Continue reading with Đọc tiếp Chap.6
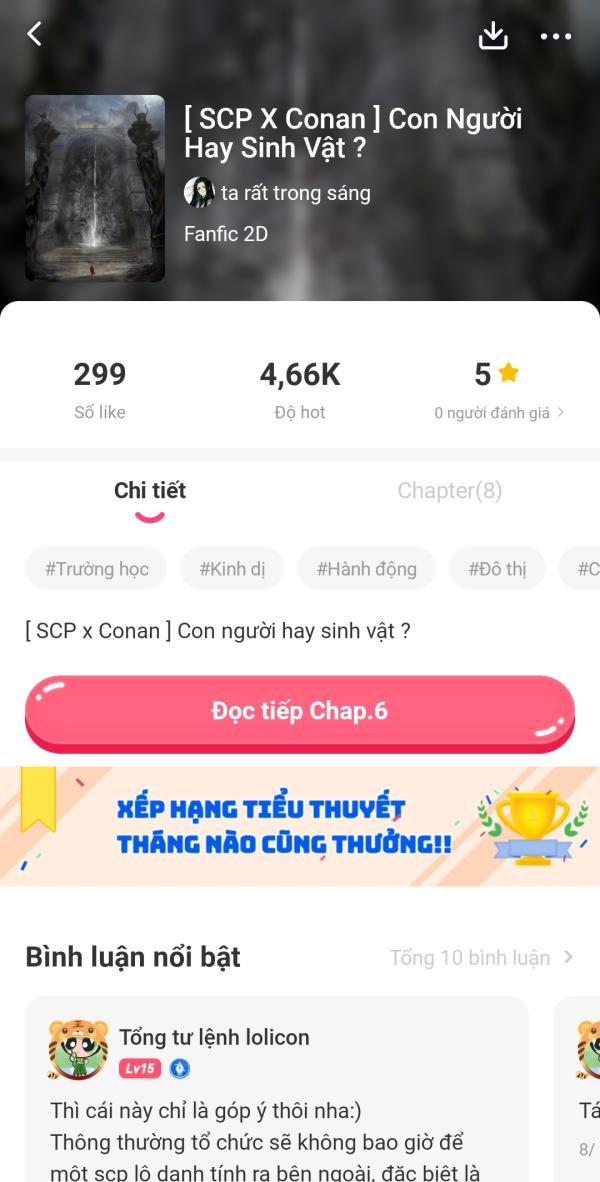 [x=299, y=711]
